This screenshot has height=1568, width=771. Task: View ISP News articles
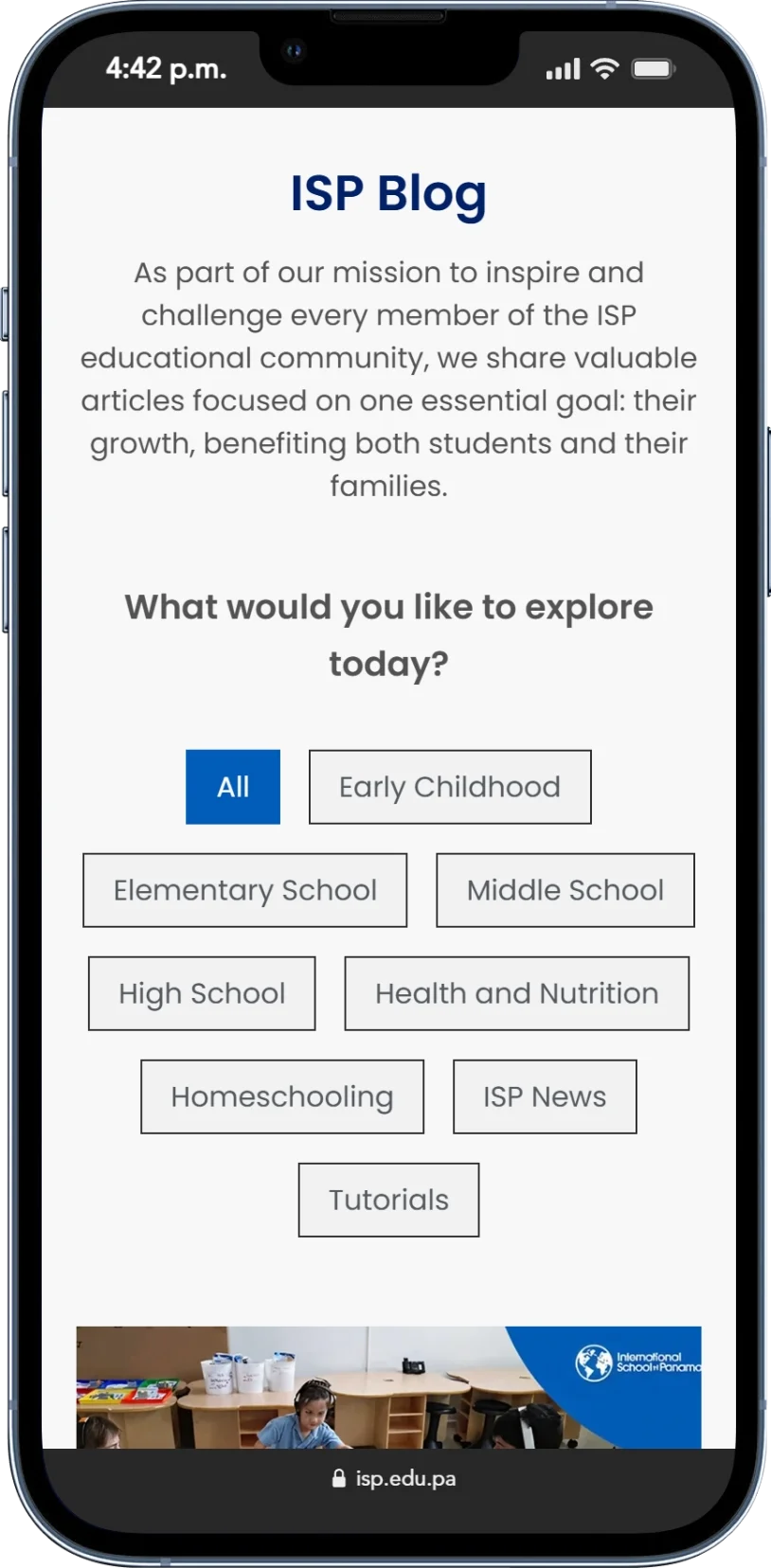[545, 1096]
